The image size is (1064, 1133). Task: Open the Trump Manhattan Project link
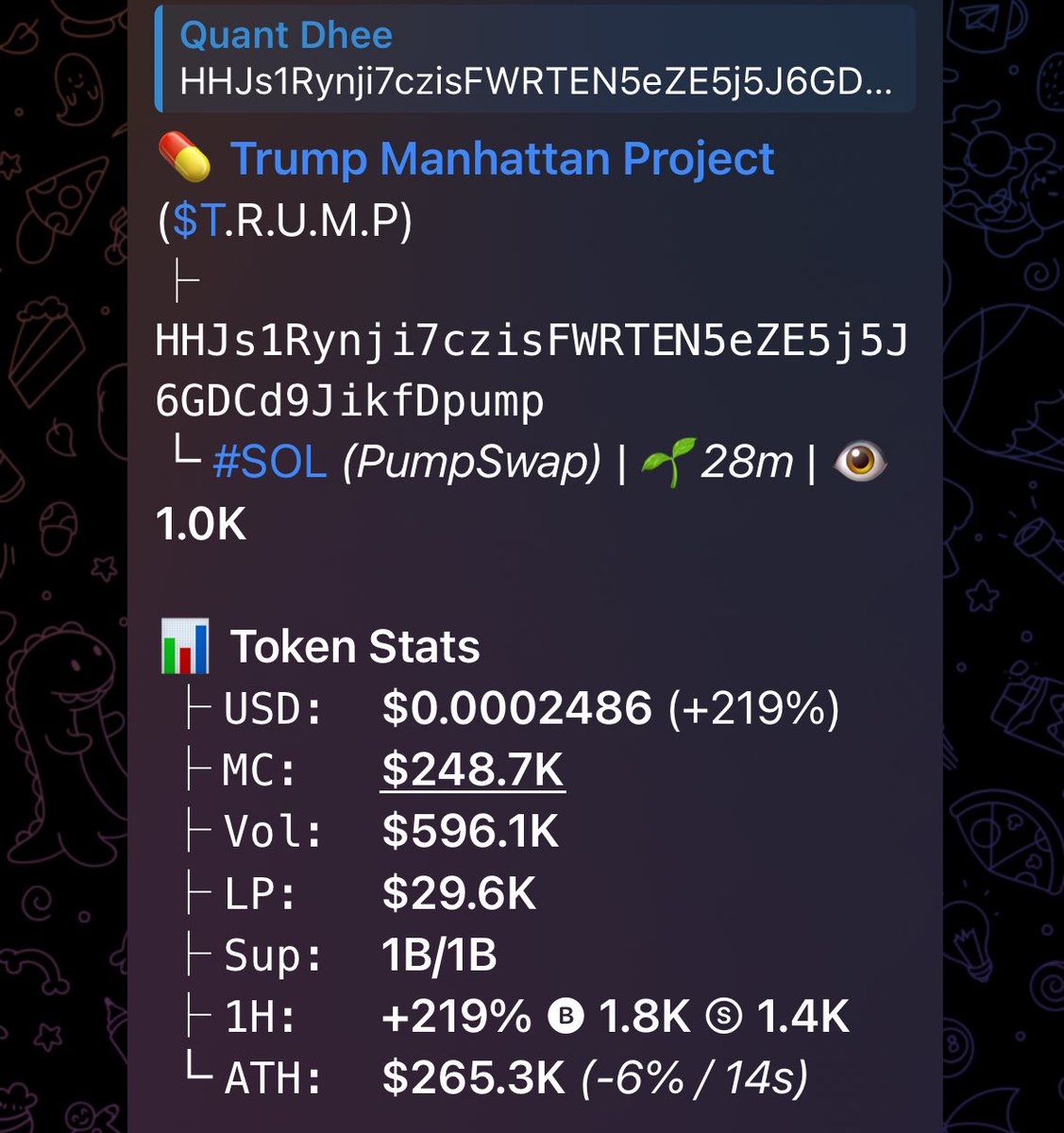pyautogui.click(x=502, y=159)
